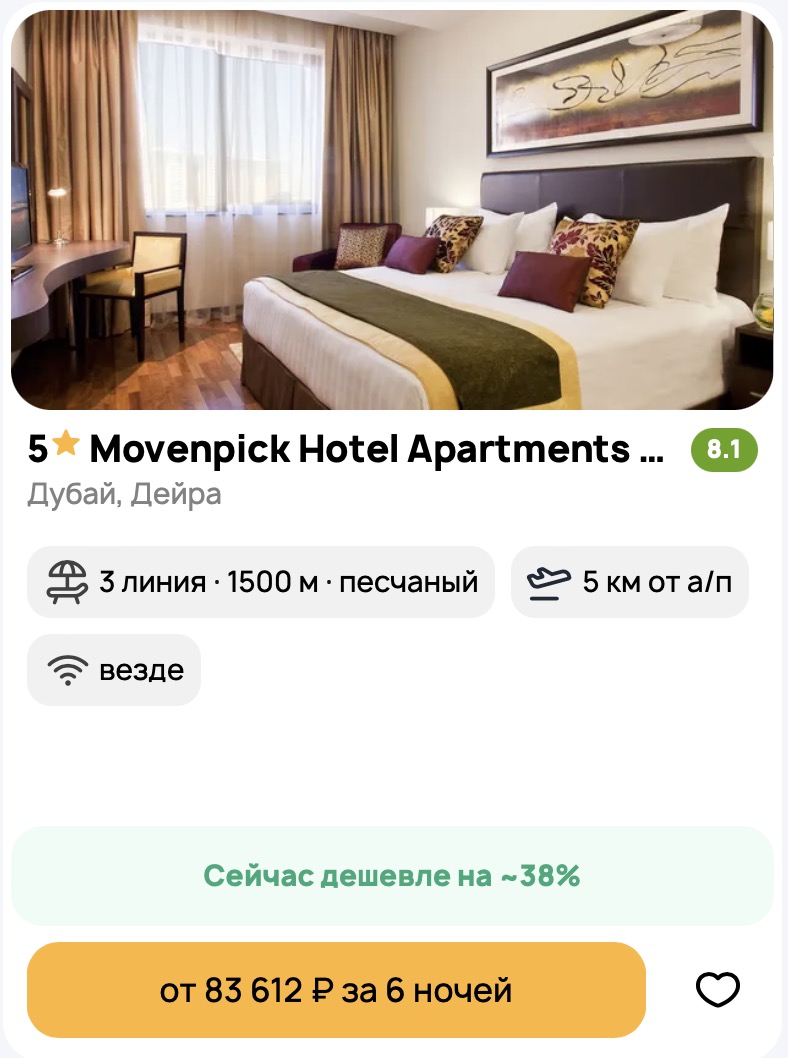Tap the 'от 83 612 ₽ за 6 ночей' button

click(x=336, y=990)
